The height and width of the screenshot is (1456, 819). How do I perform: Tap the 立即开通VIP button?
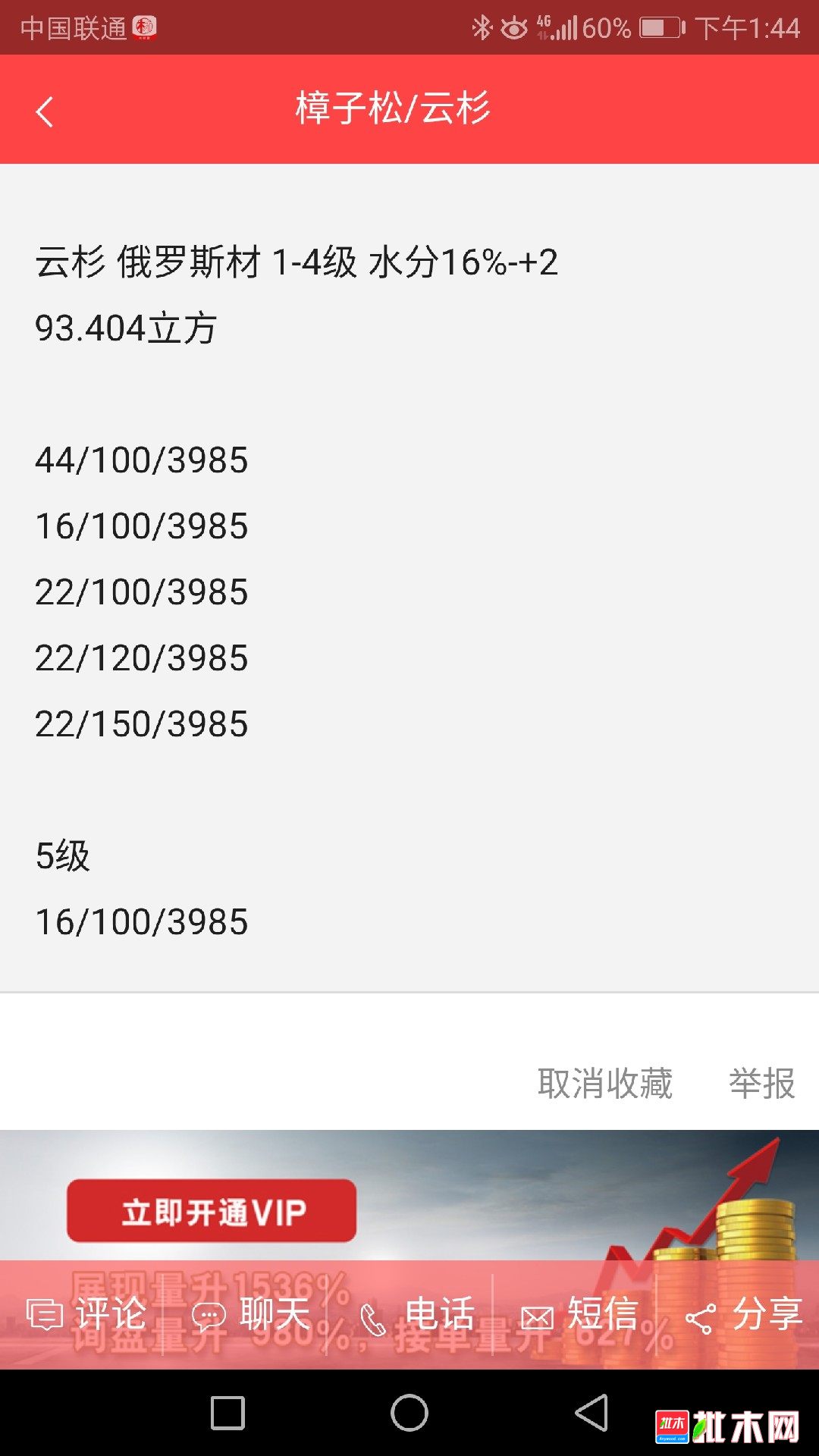point(212,1211)
